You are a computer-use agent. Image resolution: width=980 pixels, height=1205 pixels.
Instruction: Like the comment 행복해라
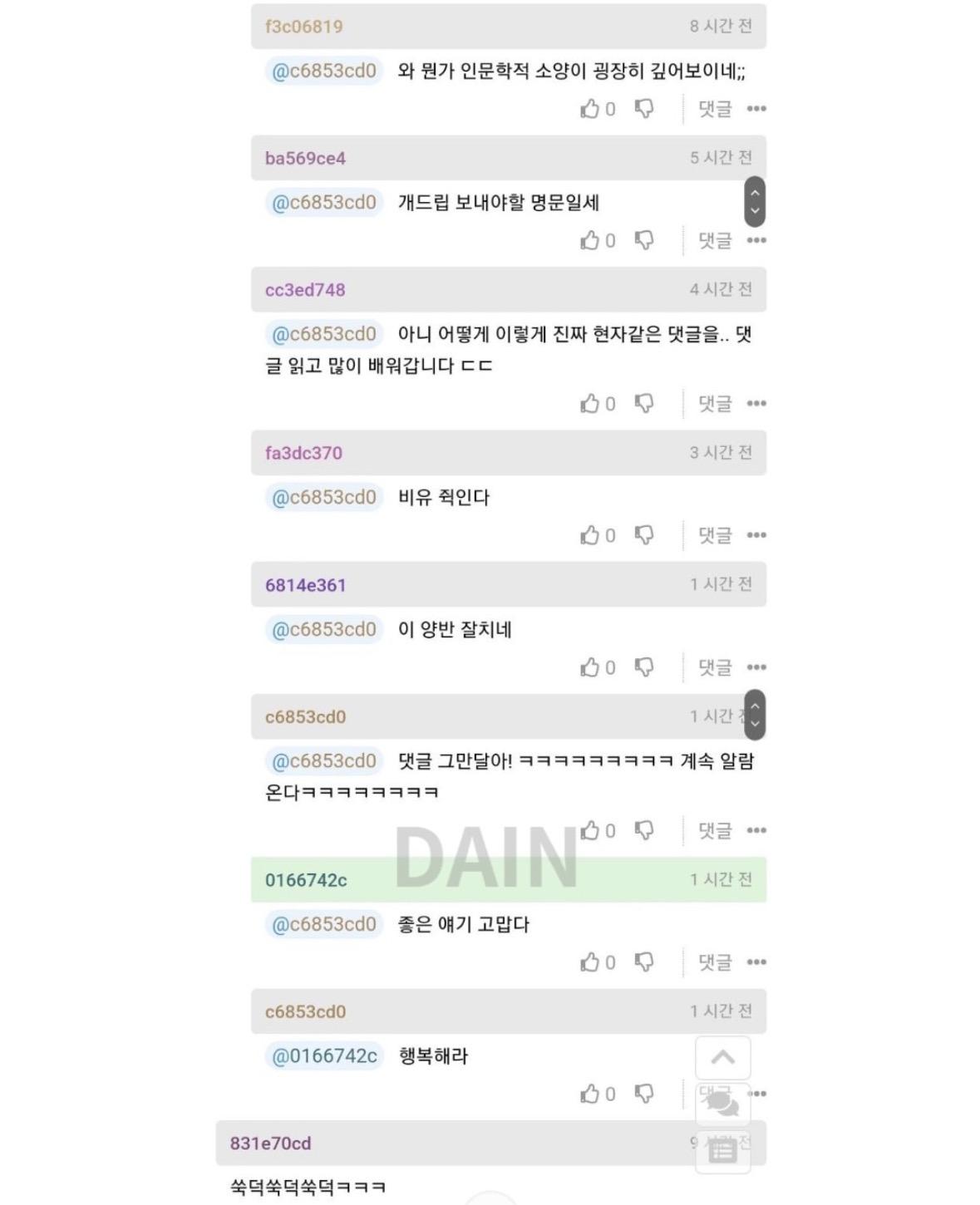[590, 1094]
